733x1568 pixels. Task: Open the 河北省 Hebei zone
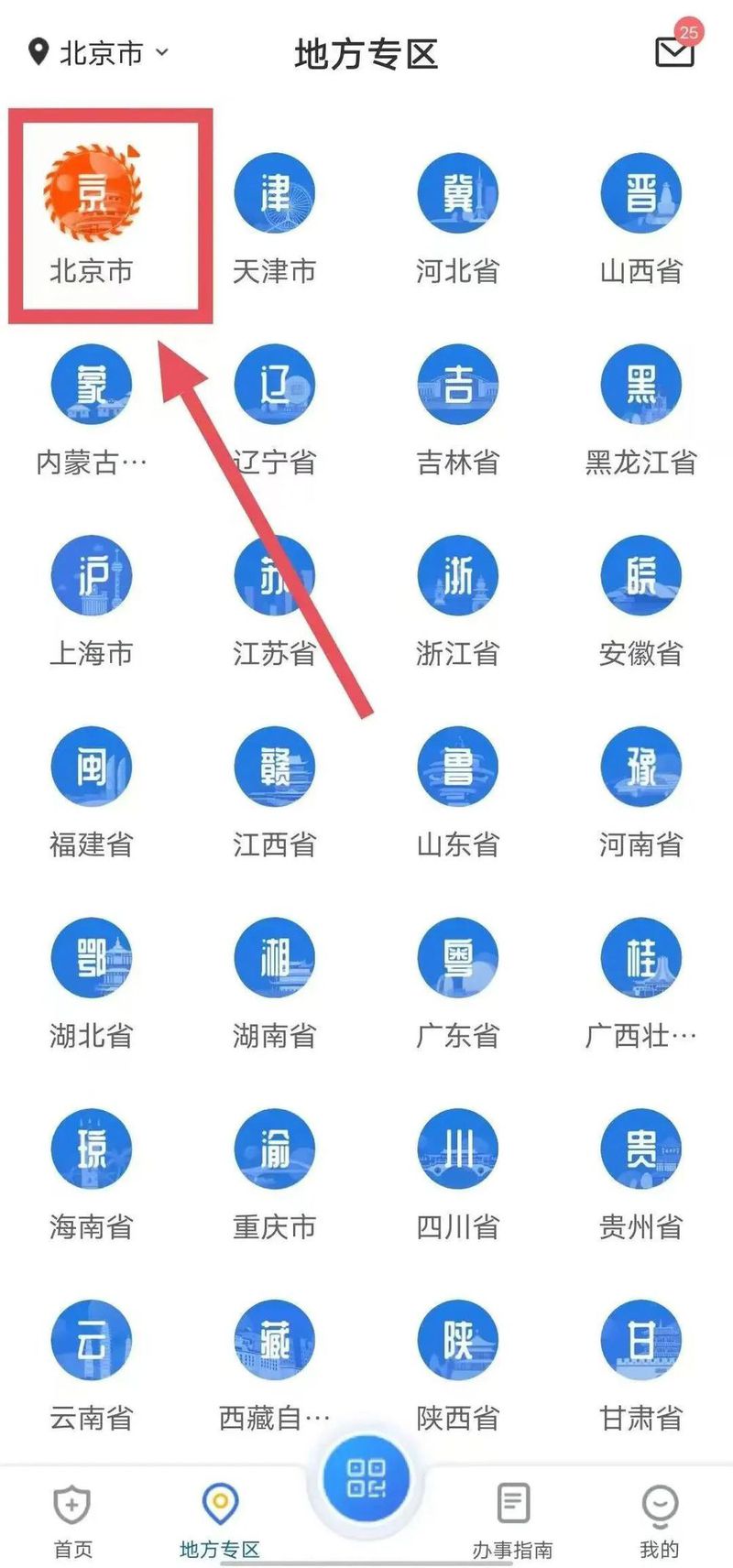(458, 192)
